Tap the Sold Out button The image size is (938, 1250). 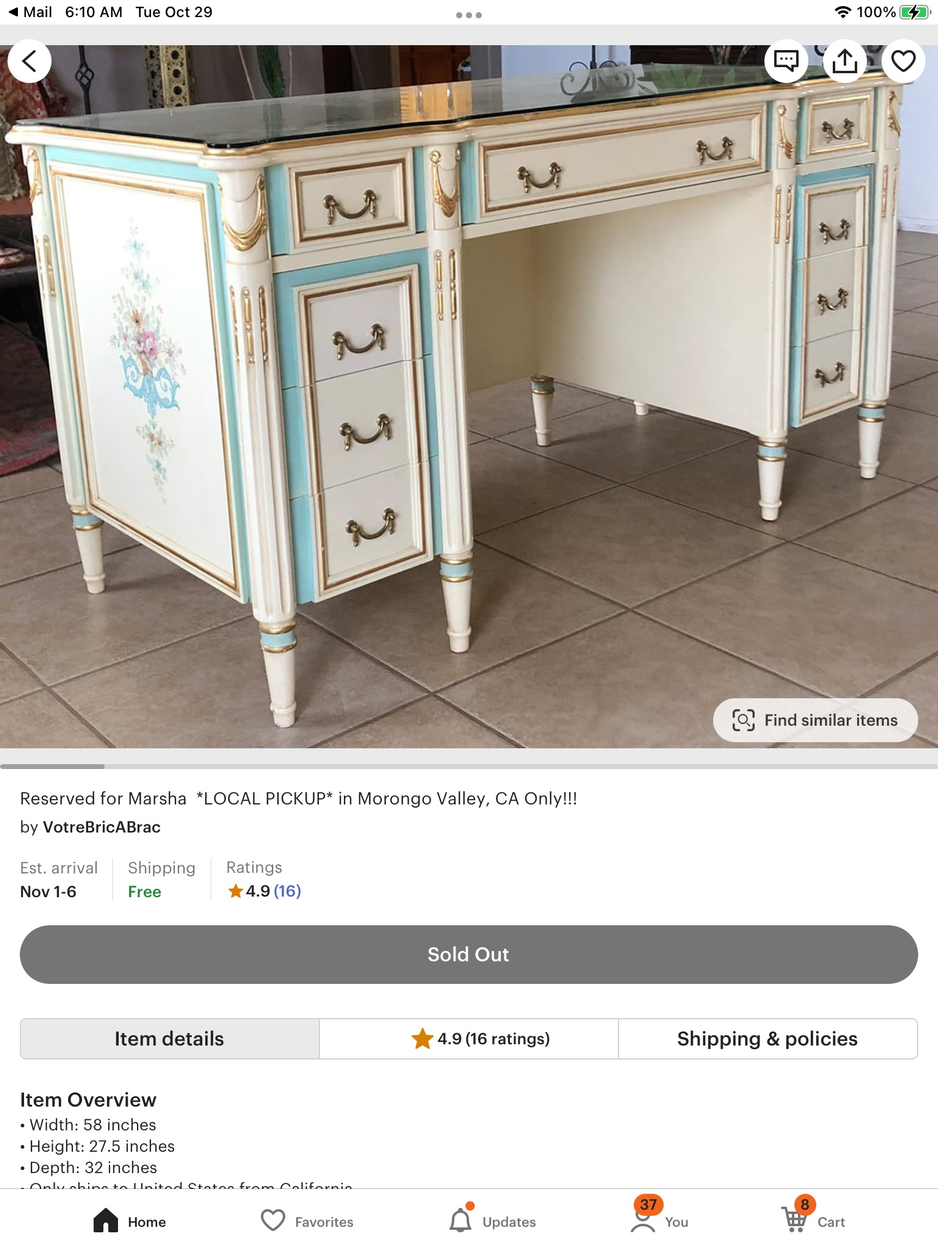coord(469,954)
